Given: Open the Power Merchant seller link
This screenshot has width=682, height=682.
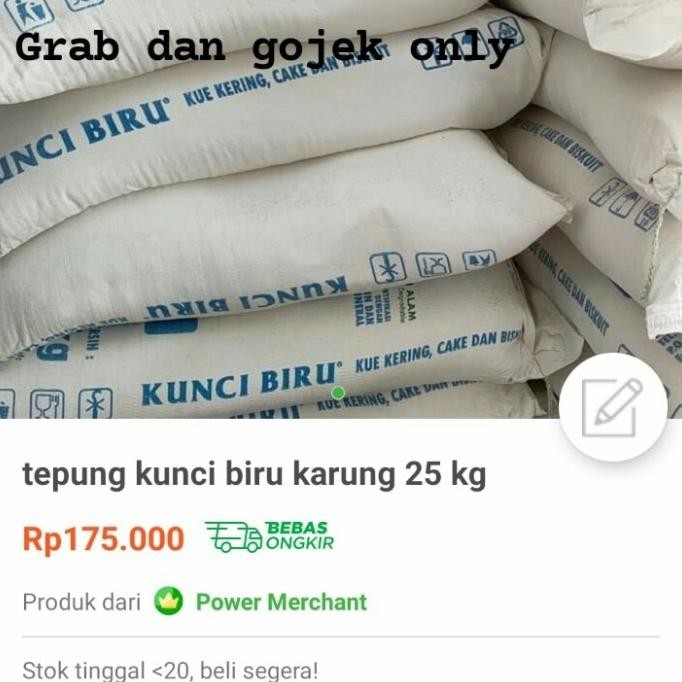Looking at the screenshot, I should (x=281, y=602).
